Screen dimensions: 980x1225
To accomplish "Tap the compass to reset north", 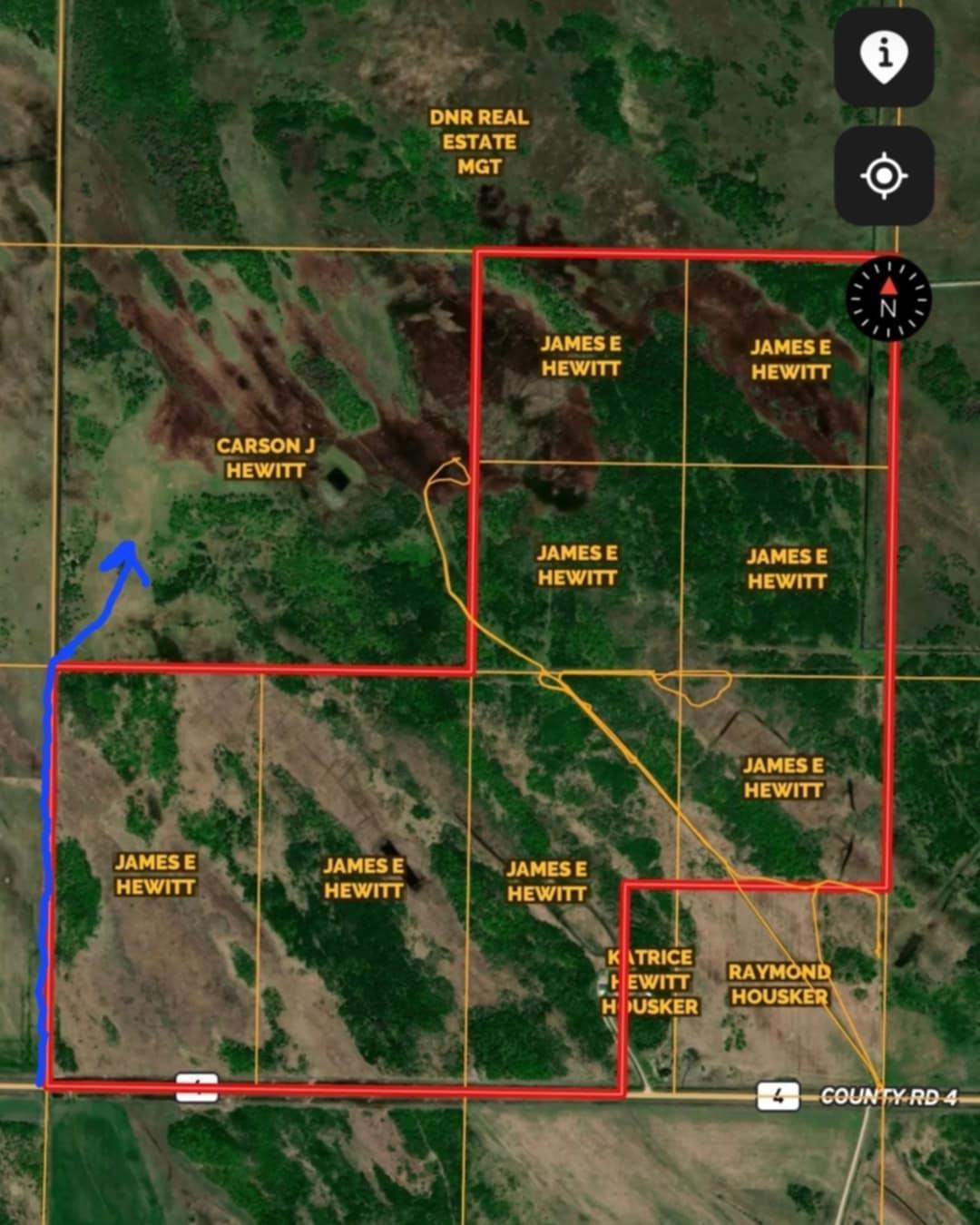I will coord(888,299).
